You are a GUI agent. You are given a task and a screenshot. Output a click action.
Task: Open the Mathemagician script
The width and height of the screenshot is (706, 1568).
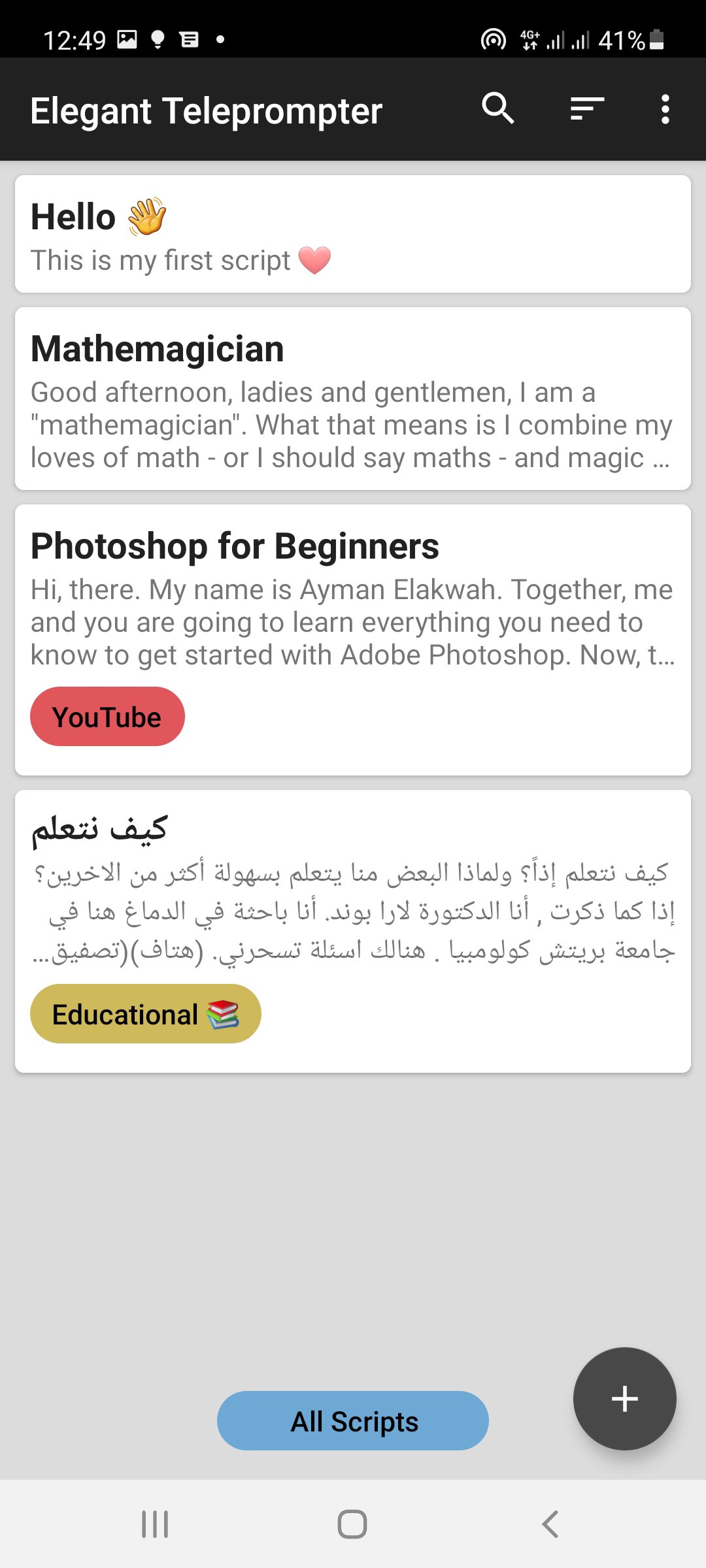(353, 399)
